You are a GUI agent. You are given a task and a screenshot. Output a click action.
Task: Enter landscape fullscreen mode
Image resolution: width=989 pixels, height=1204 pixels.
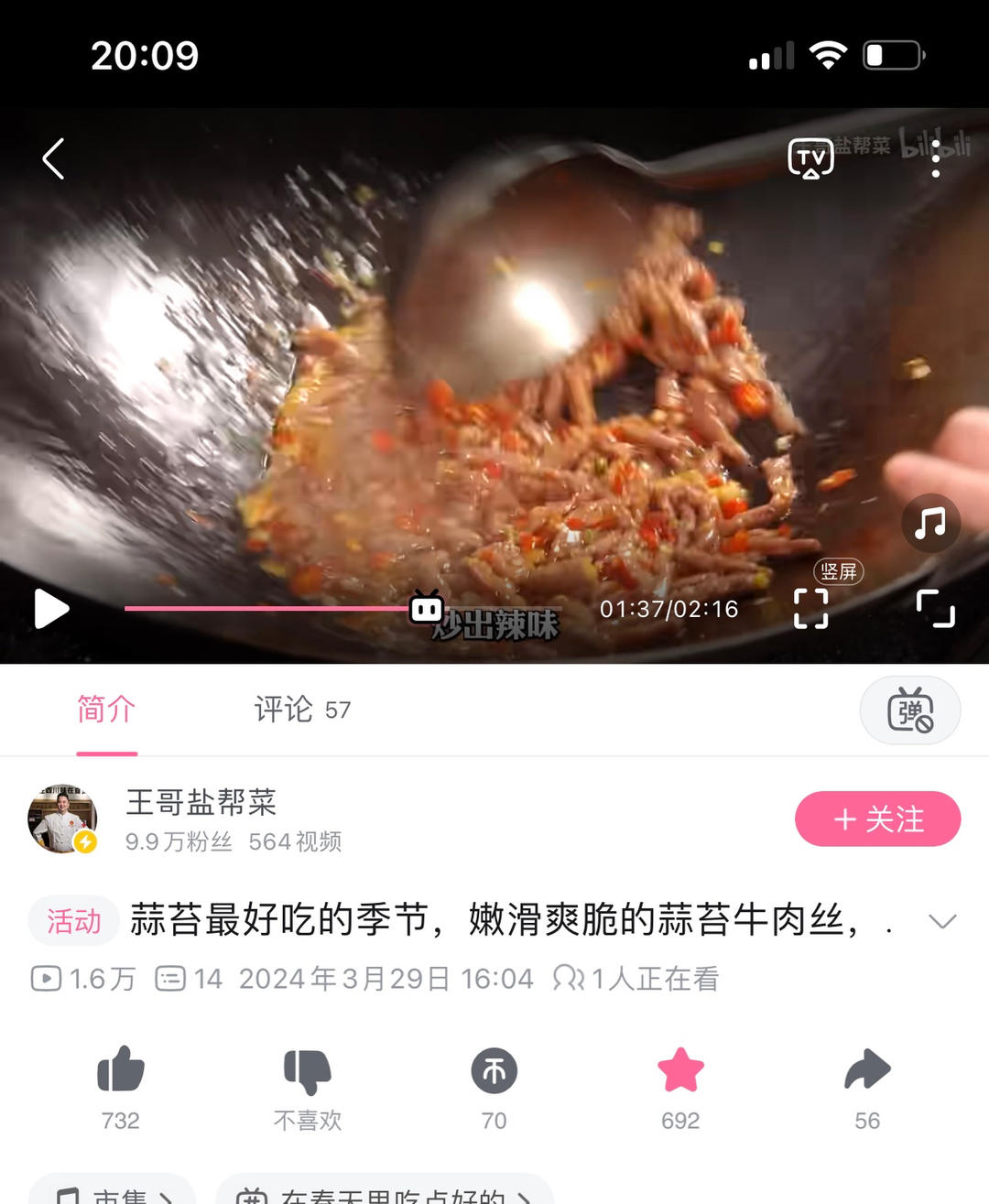coord(935,608)
